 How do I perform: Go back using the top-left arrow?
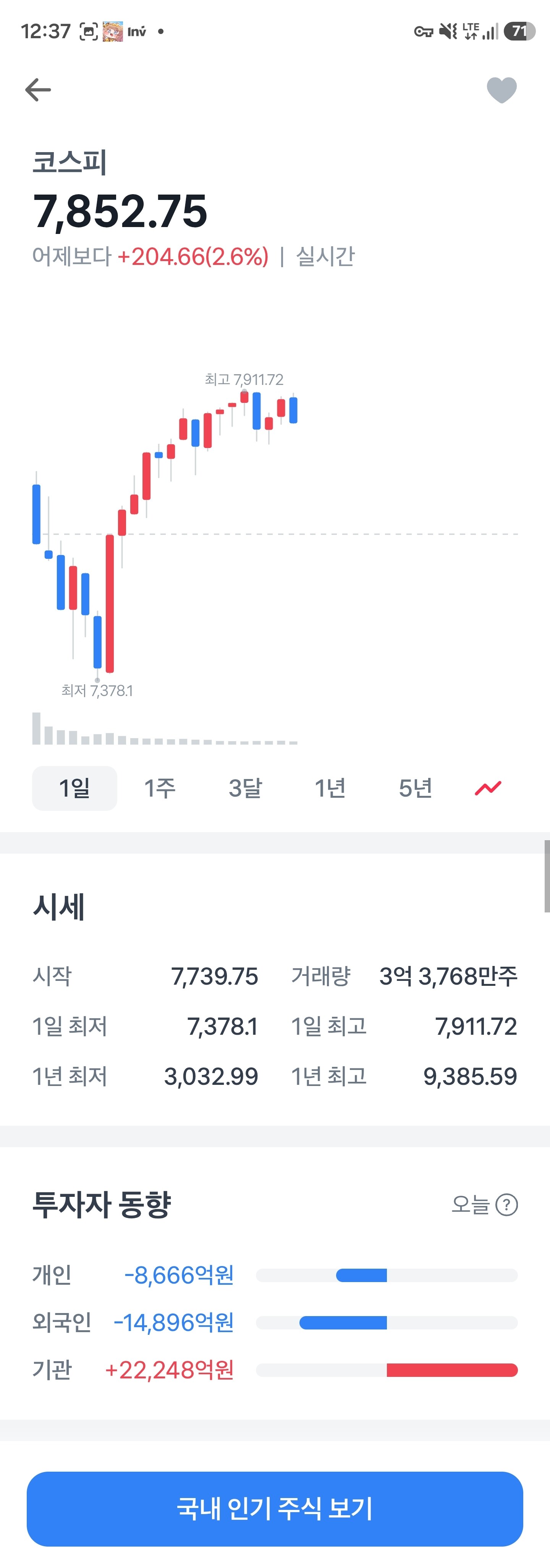(38, 89)
